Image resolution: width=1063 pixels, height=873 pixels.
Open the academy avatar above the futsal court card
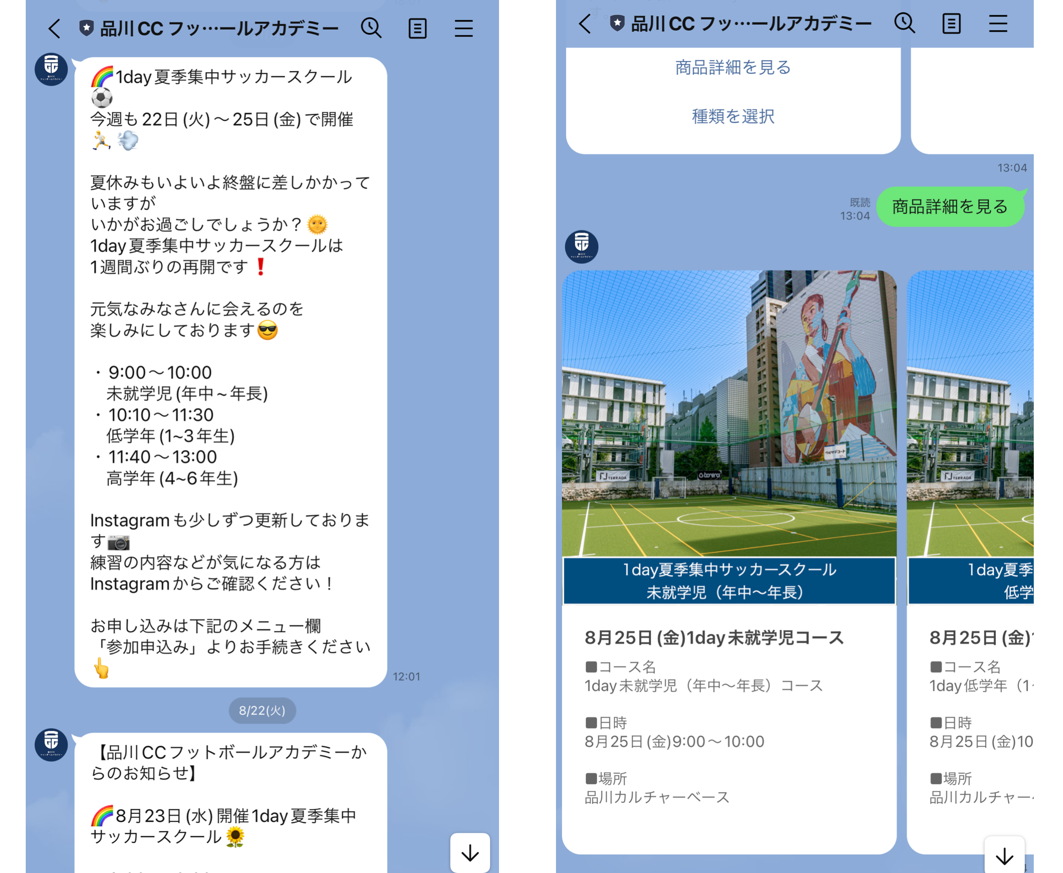click(581, 245)
